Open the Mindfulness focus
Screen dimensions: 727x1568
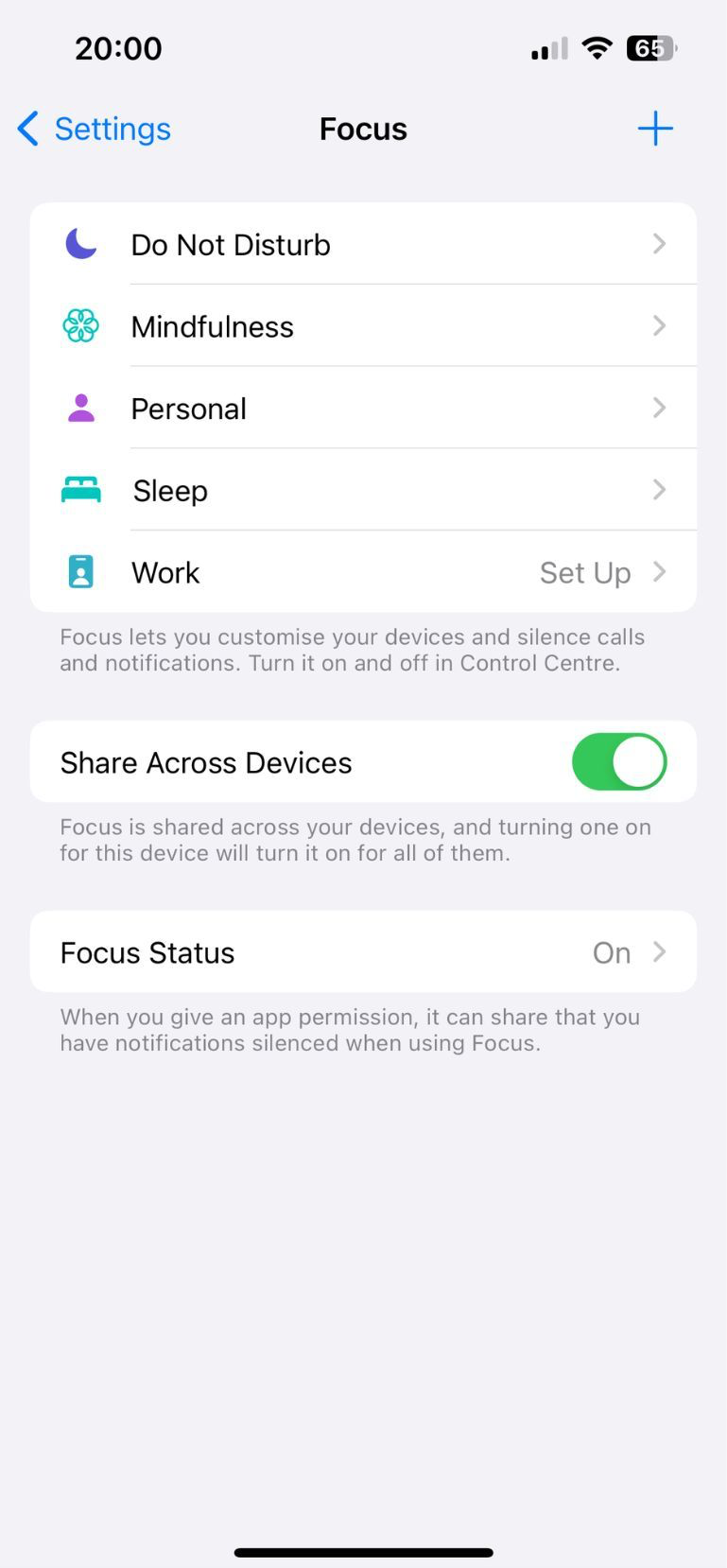[x=363, y=326]
